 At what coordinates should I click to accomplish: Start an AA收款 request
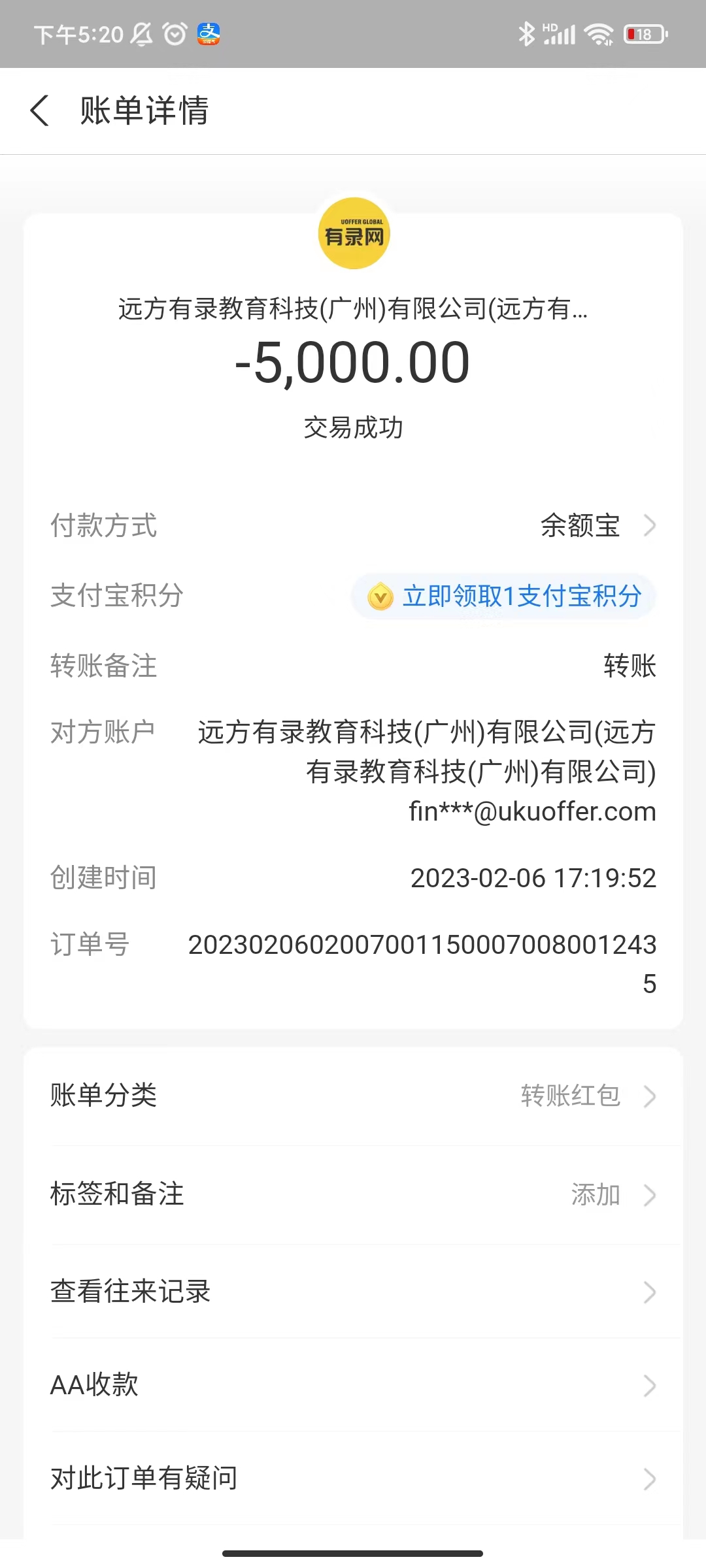[353, 1385]
